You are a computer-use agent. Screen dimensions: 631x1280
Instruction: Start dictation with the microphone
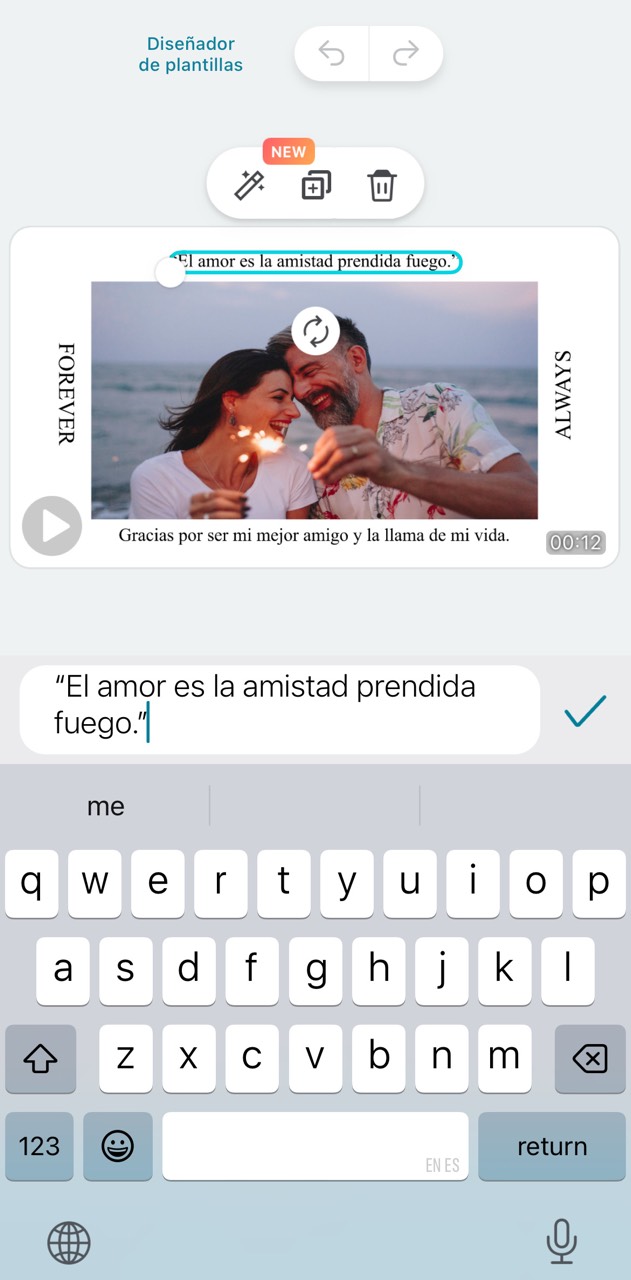tap(561, 1242)
